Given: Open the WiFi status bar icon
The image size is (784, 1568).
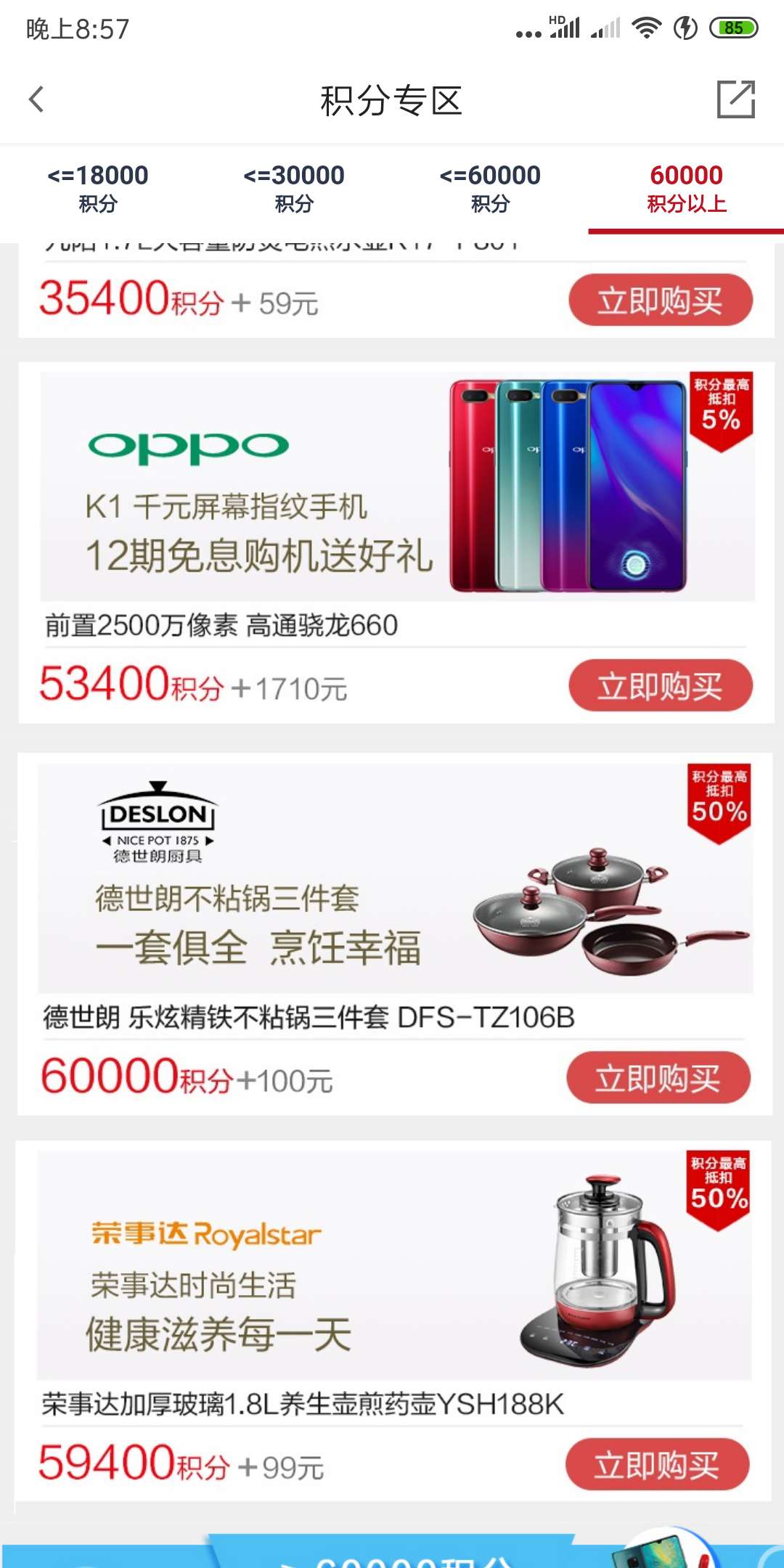Looking at the screenshot, I should [x=646, y=28].
